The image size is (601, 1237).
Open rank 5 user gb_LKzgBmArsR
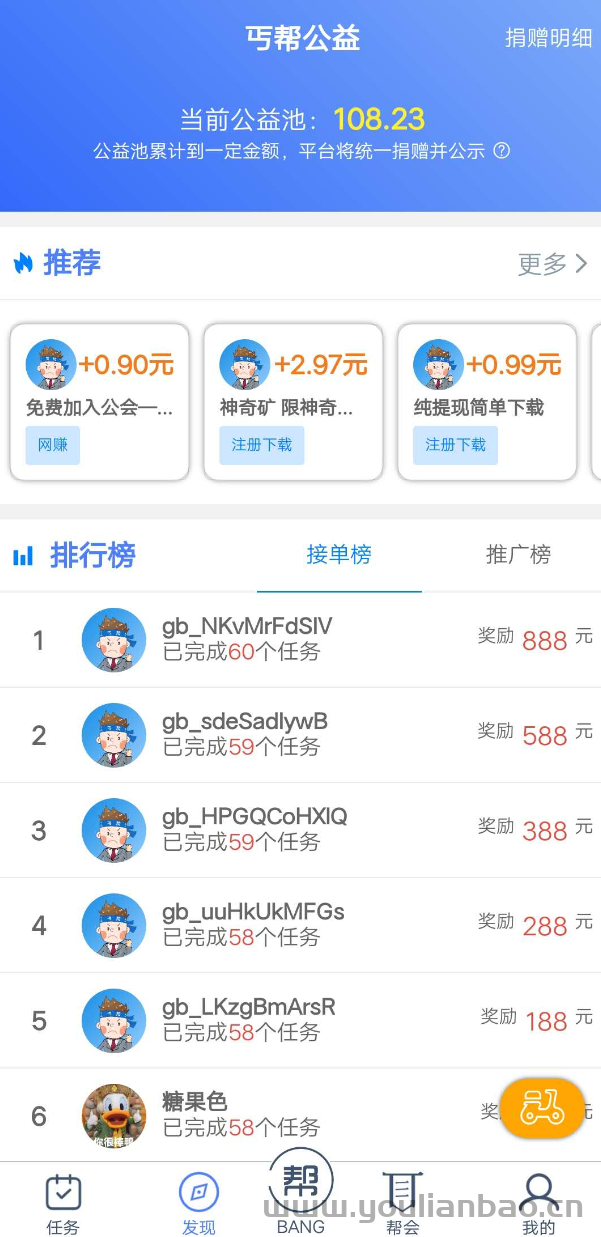(300, 1020)
